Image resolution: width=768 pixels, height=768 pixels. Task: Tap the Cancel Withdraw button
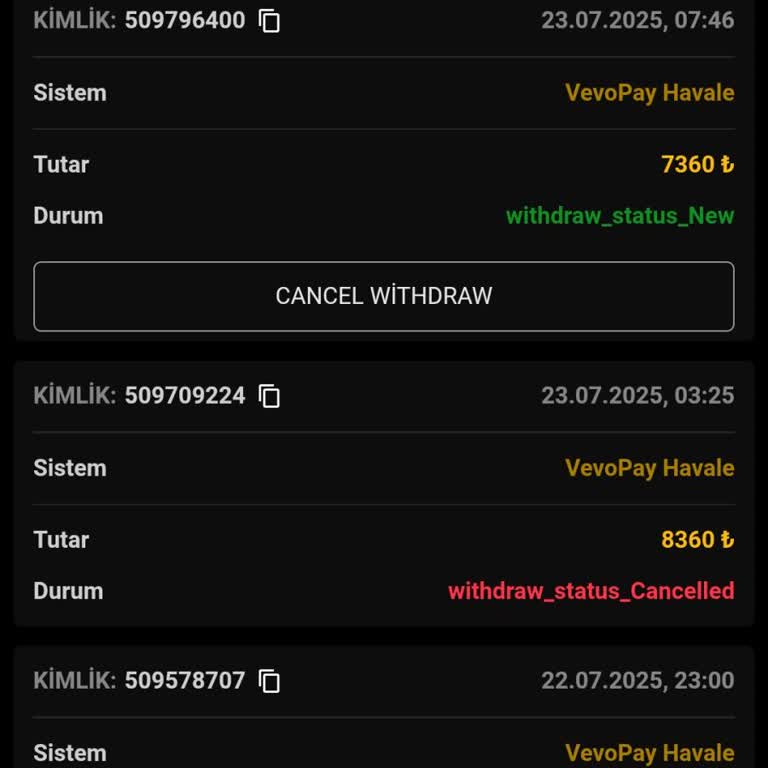point(384,296)
